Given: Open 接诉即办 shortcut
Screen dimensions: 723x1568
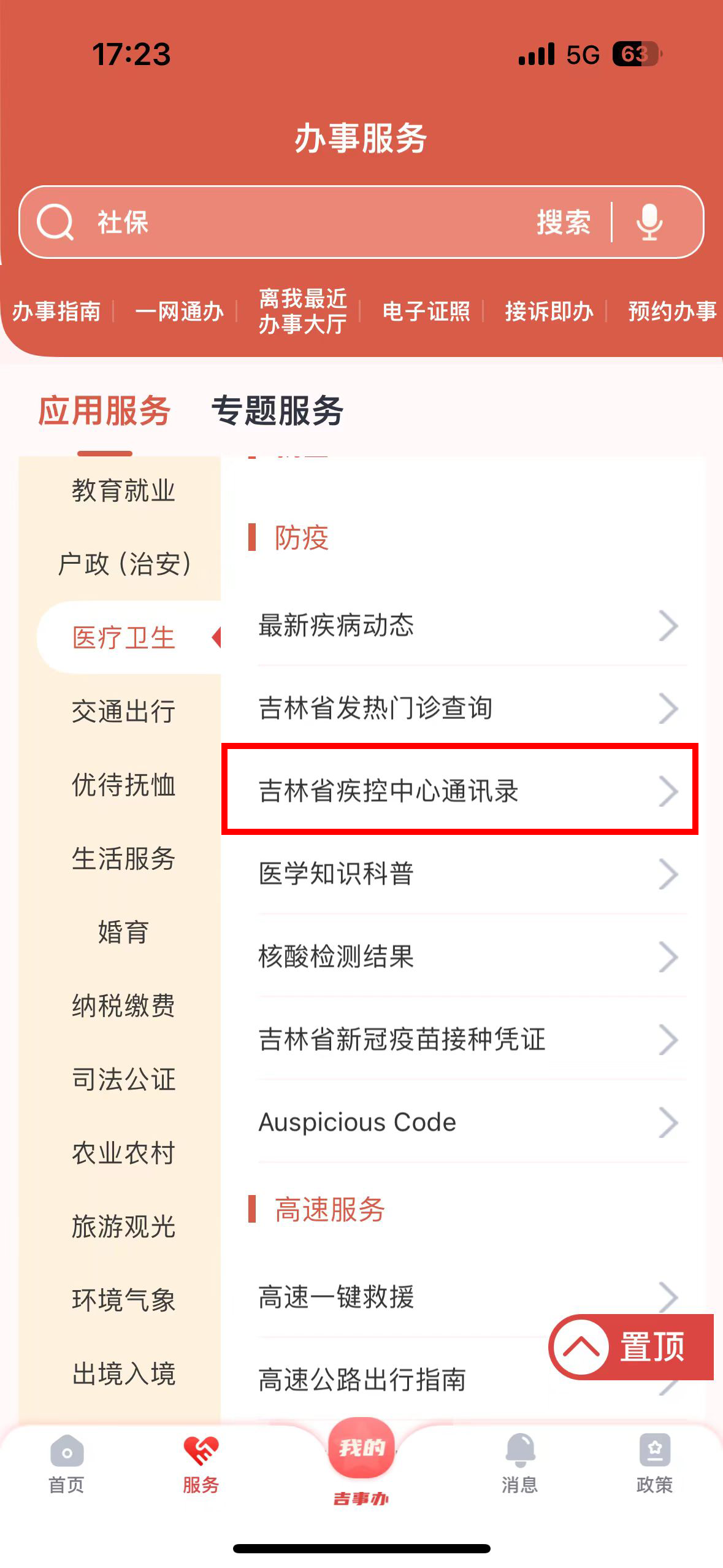Looking at the screenshot, I should tap(549, 311).
